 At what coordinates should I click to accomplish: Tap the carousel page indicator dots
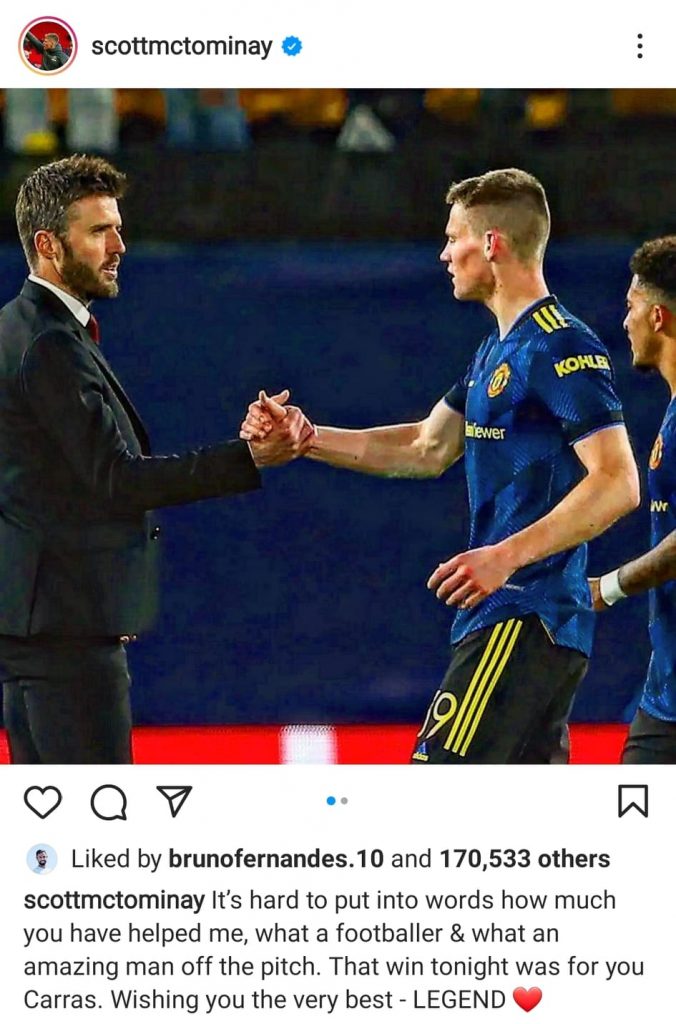338,801
